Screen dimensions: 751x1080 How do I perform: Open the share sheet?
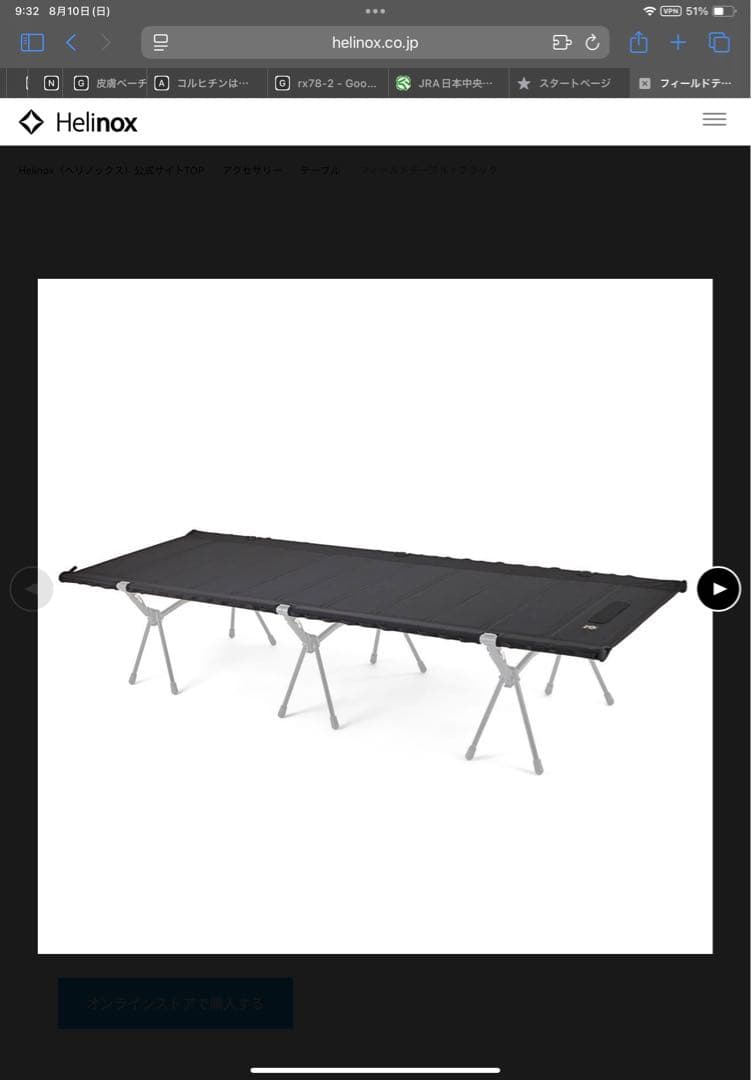tap(639, 43)
